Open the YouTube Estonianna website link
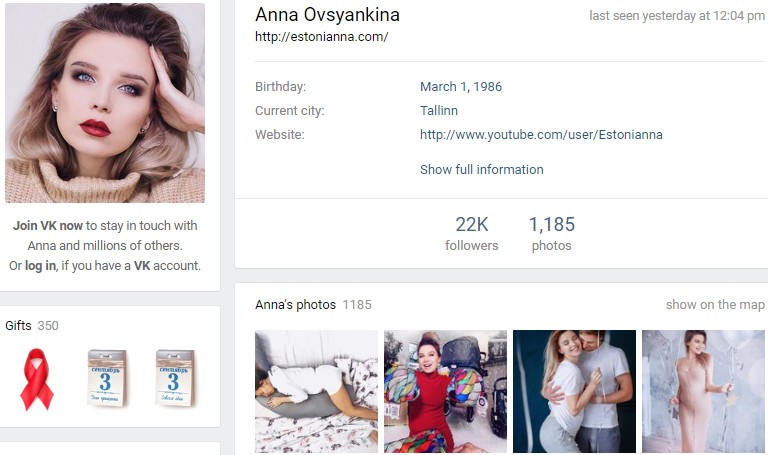 coord(541,134)
